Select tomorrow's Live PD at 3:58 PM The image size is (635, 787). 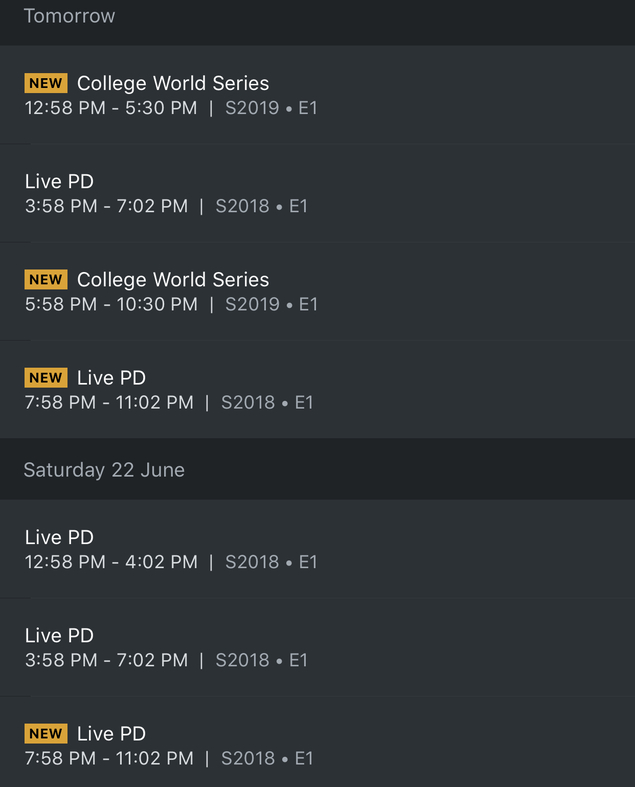317,194
